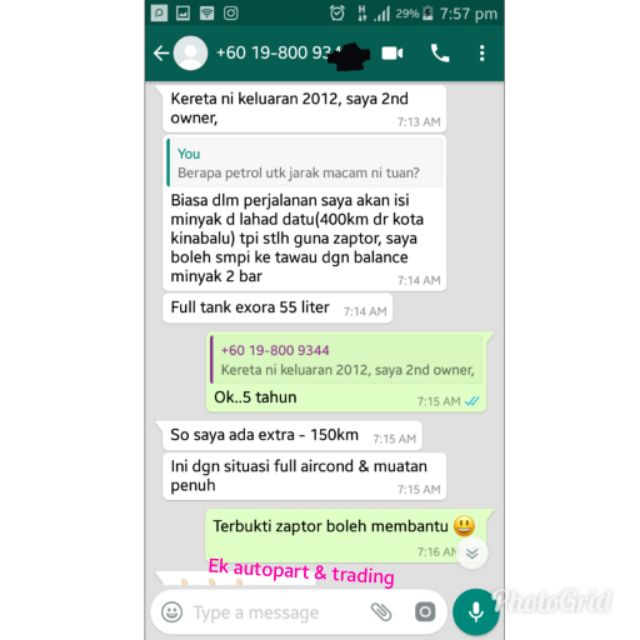Screen dimensions: 640x640
Task: Open the emoji picker
Action: click(x=172, y=612)
